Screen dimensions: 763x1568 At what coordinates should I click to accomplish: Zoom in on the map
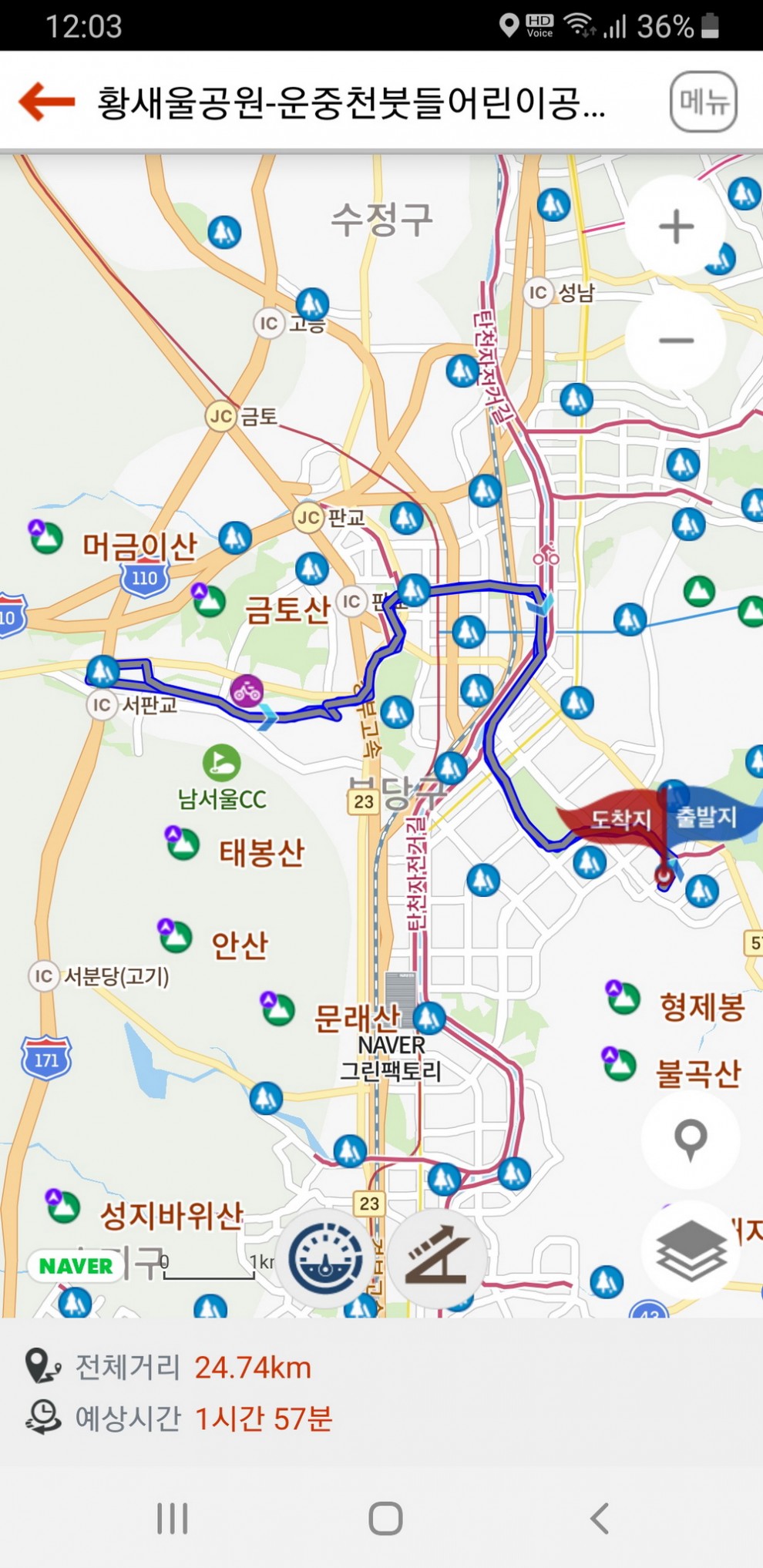[676, 227]
